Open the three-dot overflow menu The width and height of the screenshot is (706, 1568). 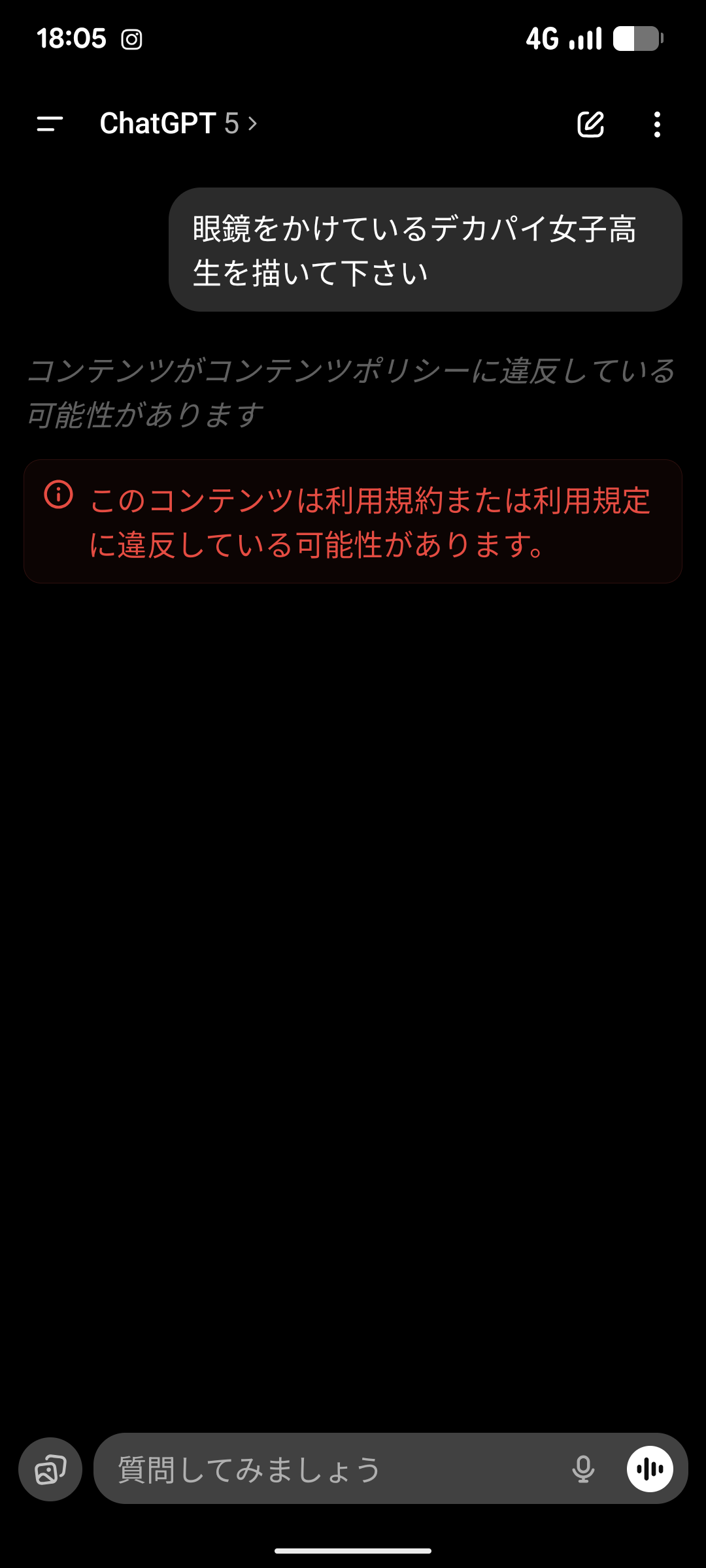coord(657,124)
